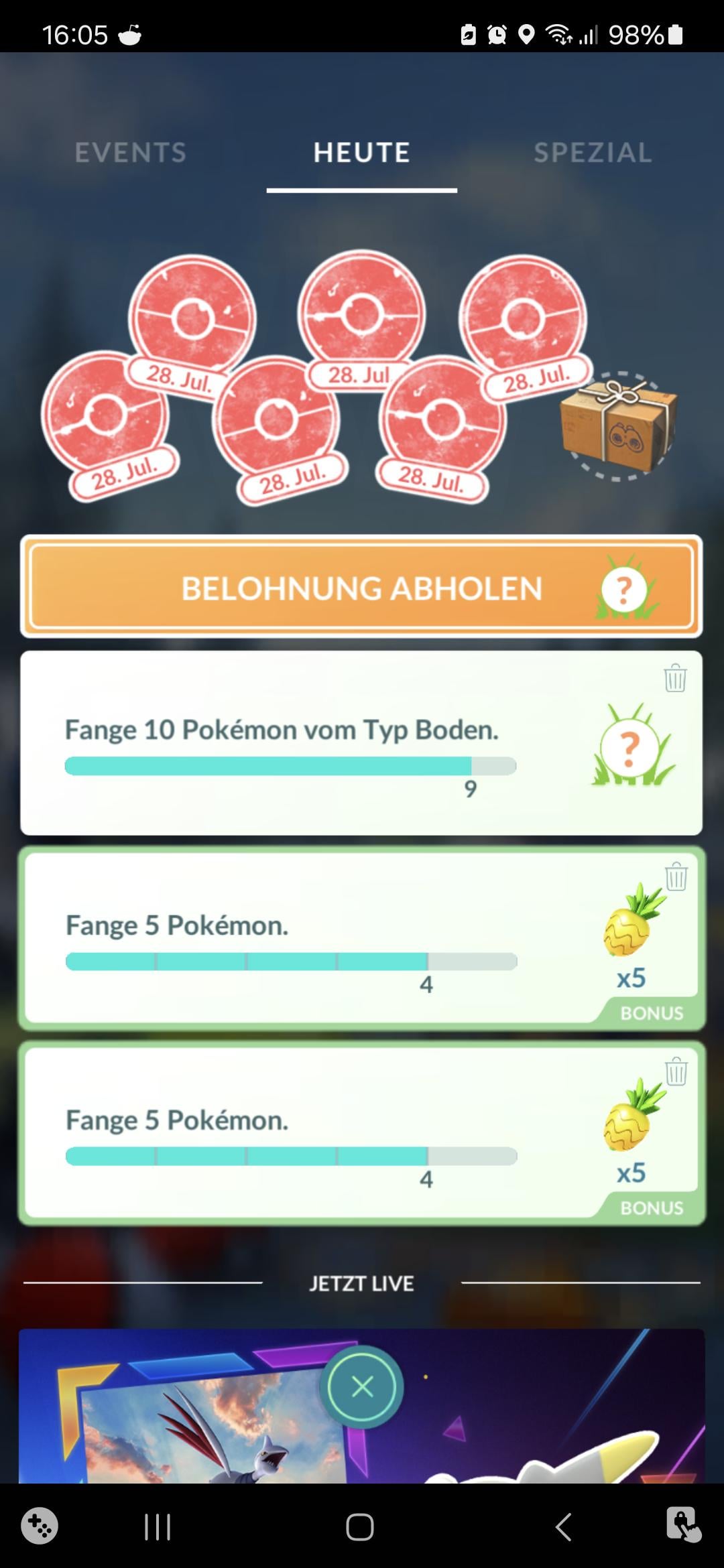
Task: Go back using the system back button
Action: 563,1527
